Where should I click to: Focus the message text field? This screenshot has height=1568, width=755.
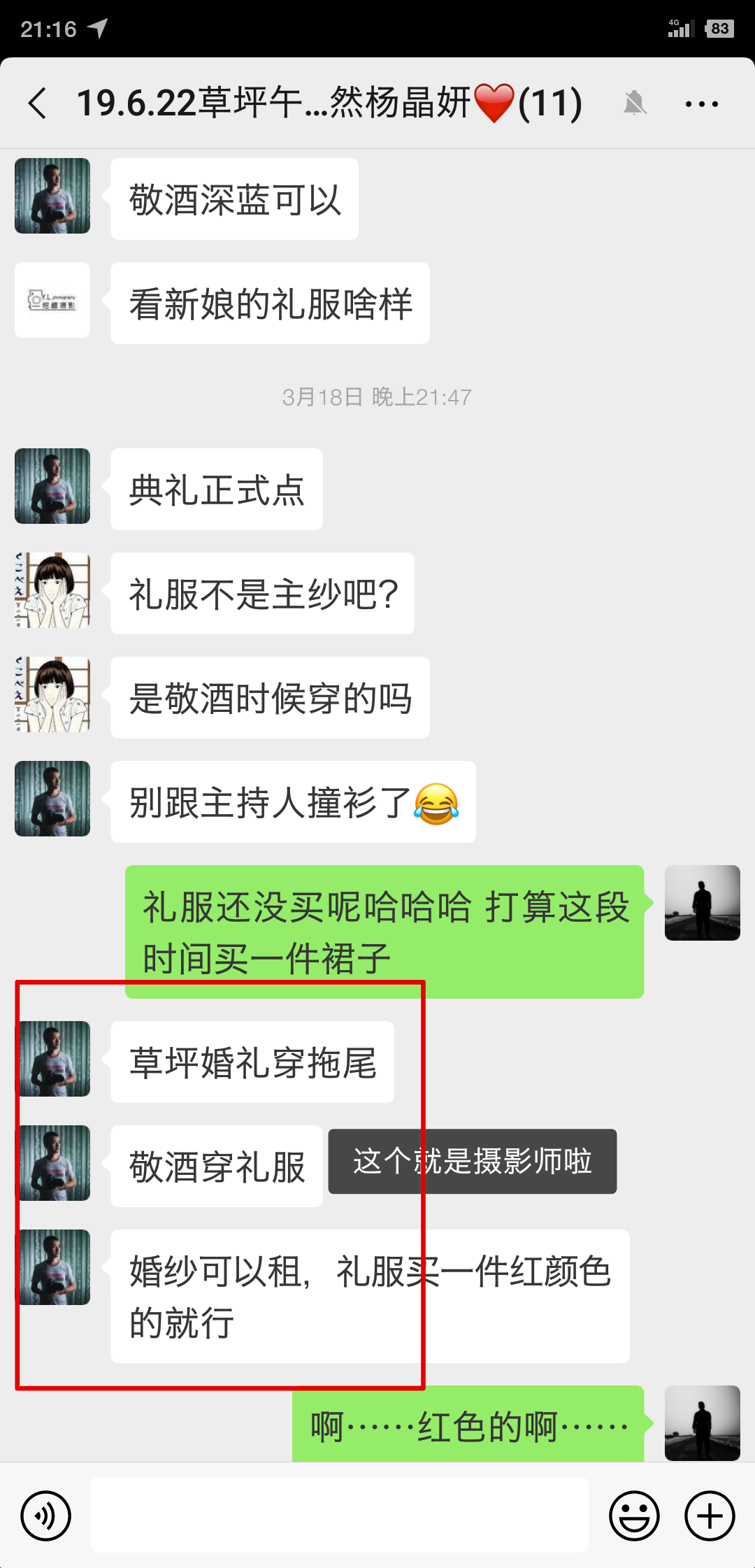(x=340, y=1515)
